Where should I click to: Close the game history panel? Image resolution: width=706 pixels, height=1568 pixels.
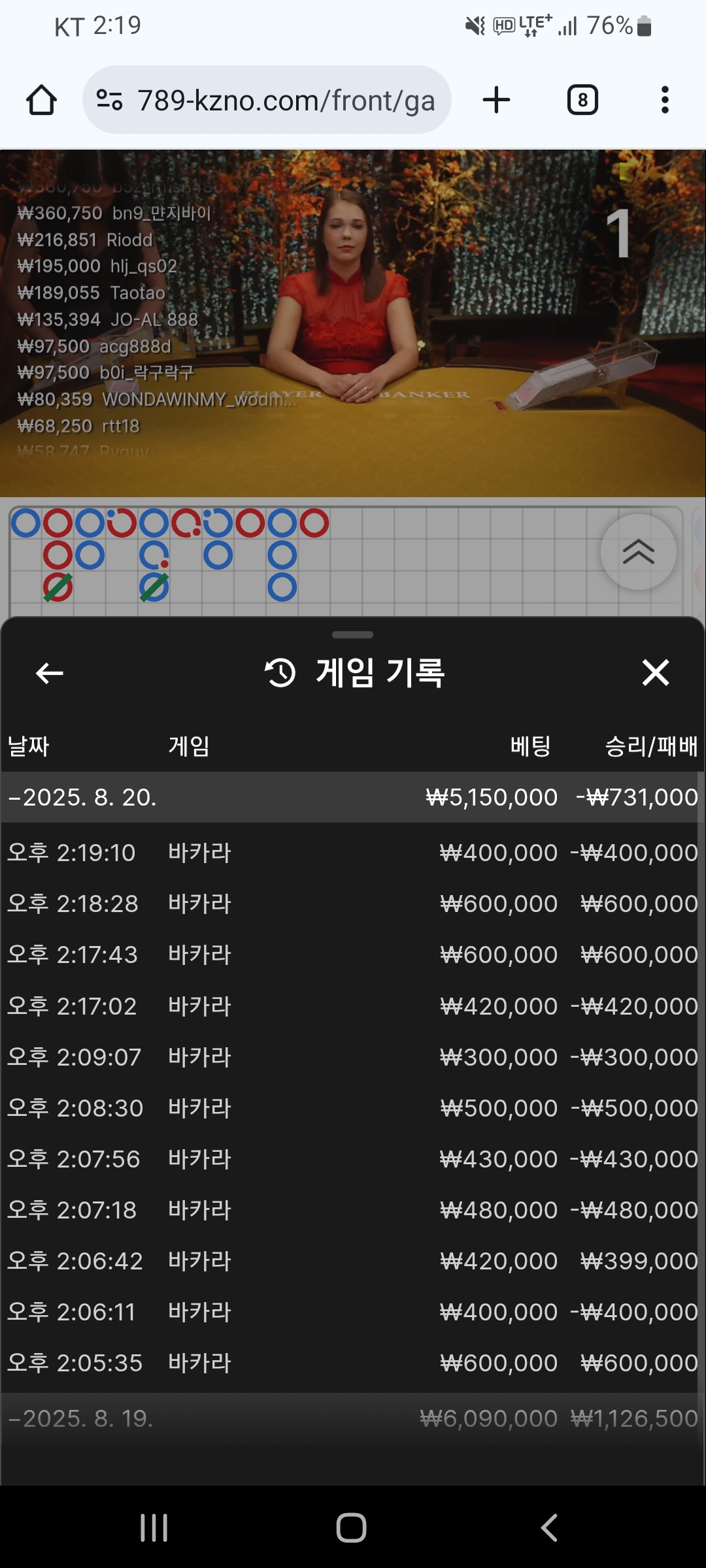click(655, 672)
